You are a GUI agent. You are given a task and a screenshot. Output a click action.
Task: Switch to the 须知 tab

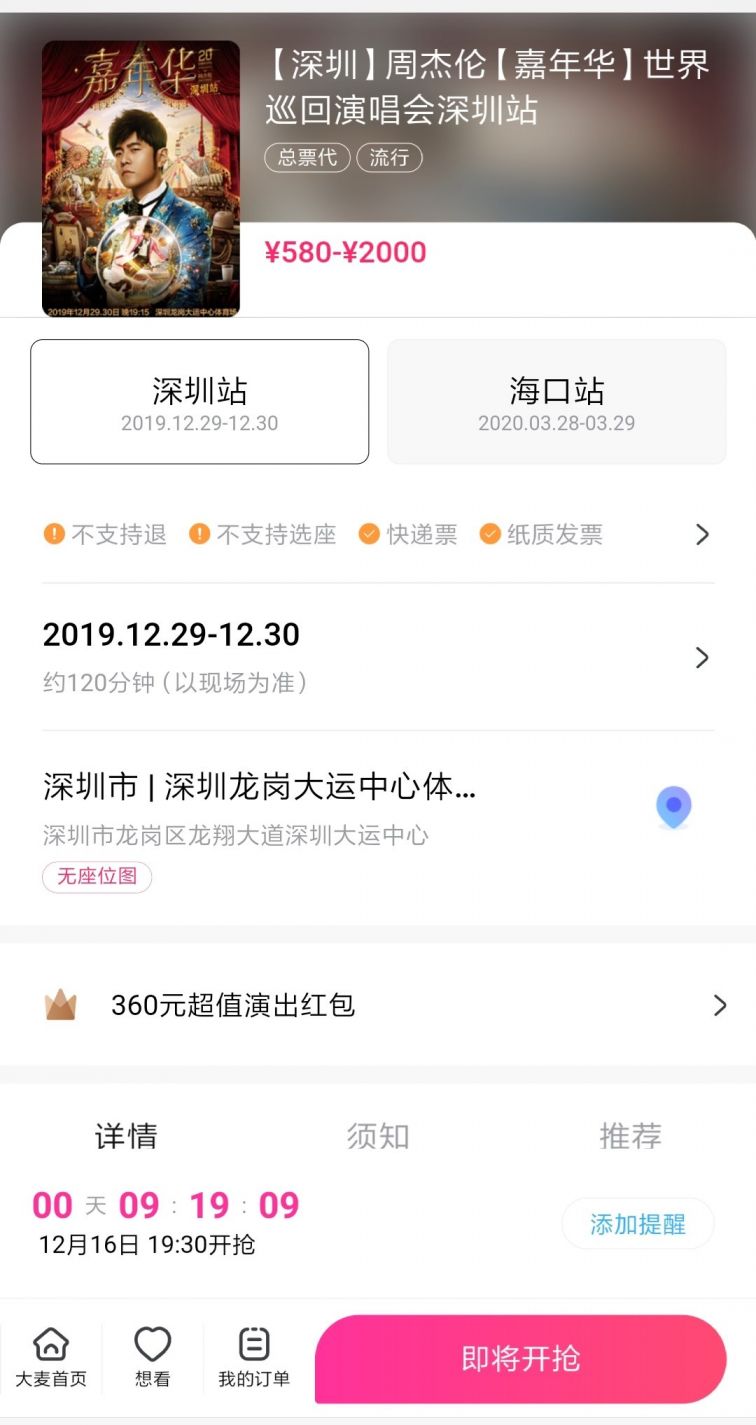pos(378,1136)
